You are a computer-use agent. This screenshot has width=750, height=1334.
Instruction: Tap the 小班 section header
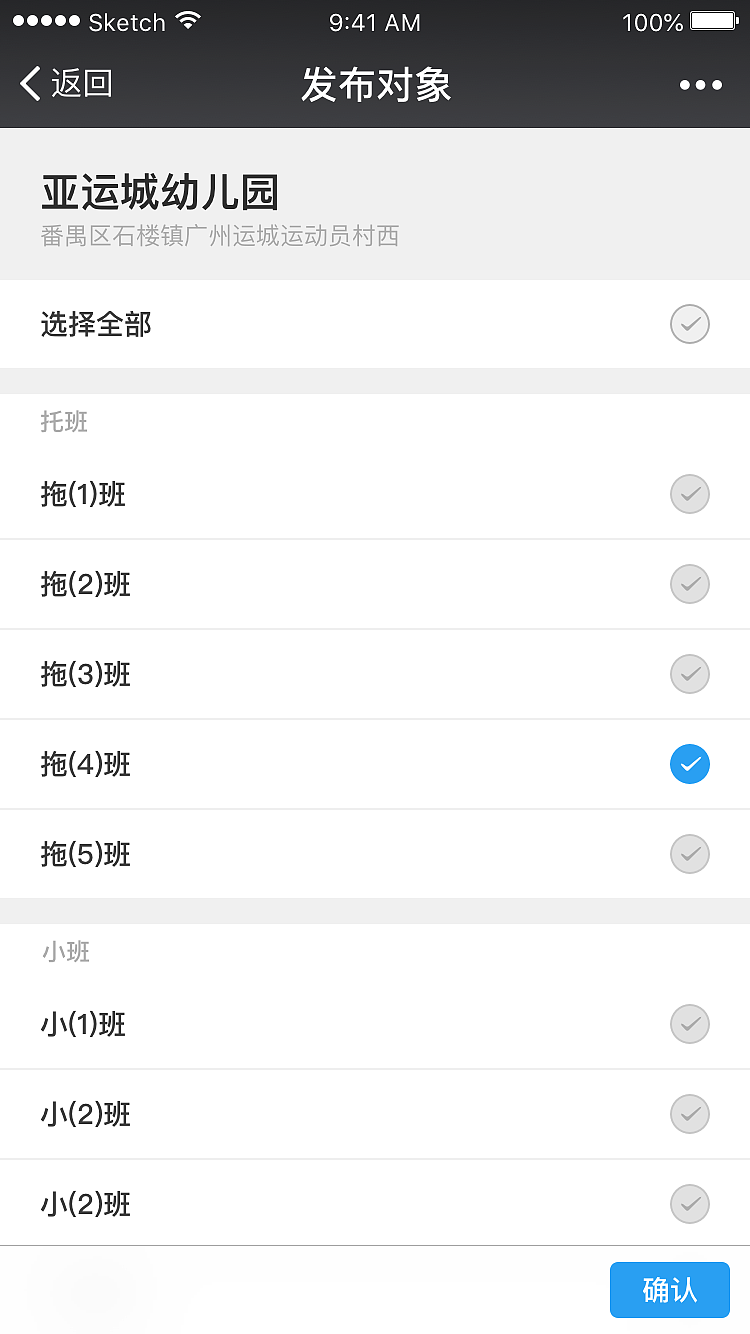coord(64,952)
